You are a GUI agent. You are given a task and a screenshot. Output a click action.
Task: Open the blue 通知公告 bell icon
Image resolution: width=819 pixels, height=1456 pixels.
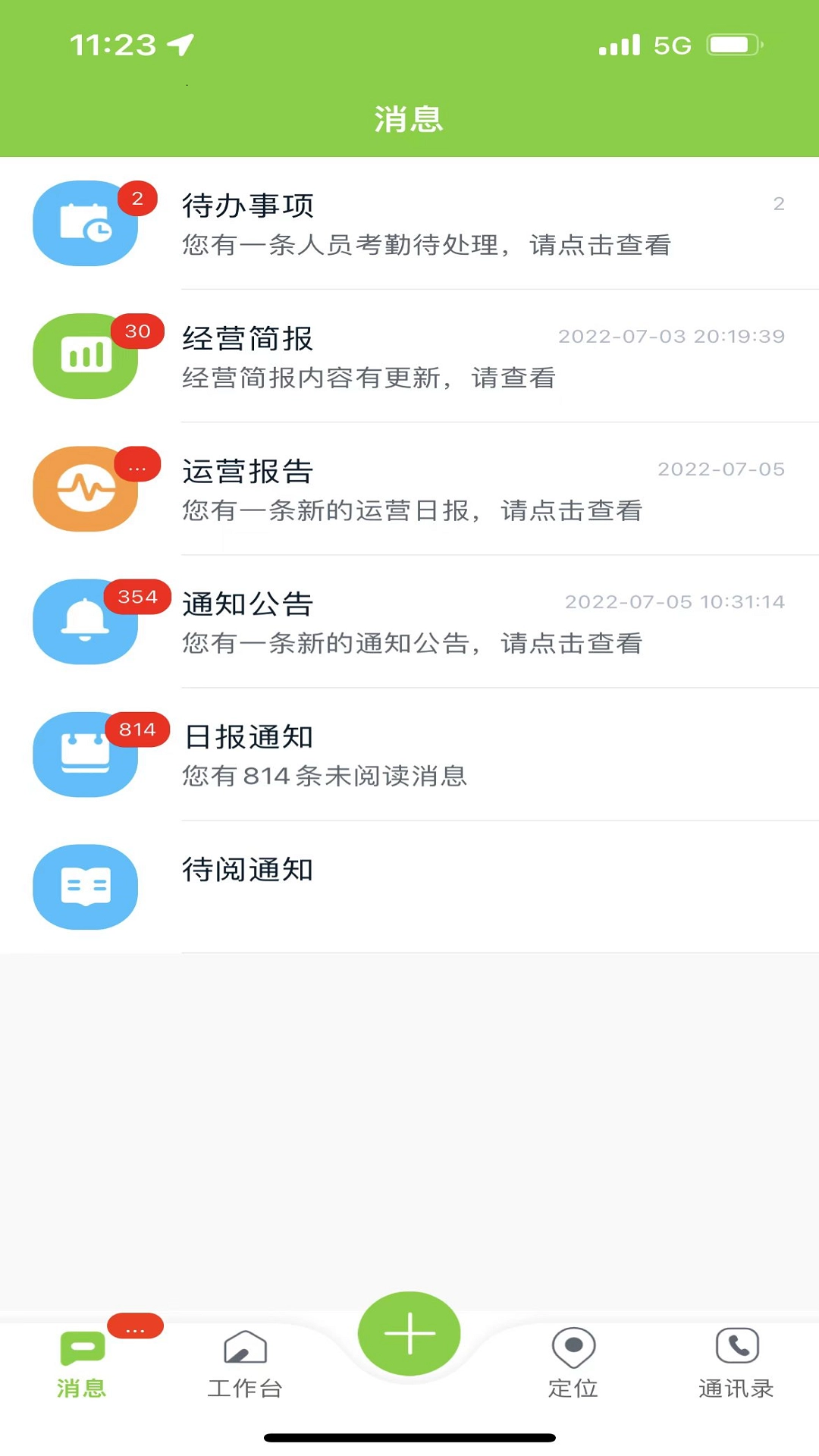pyautogui.click(x=85, y=623)
